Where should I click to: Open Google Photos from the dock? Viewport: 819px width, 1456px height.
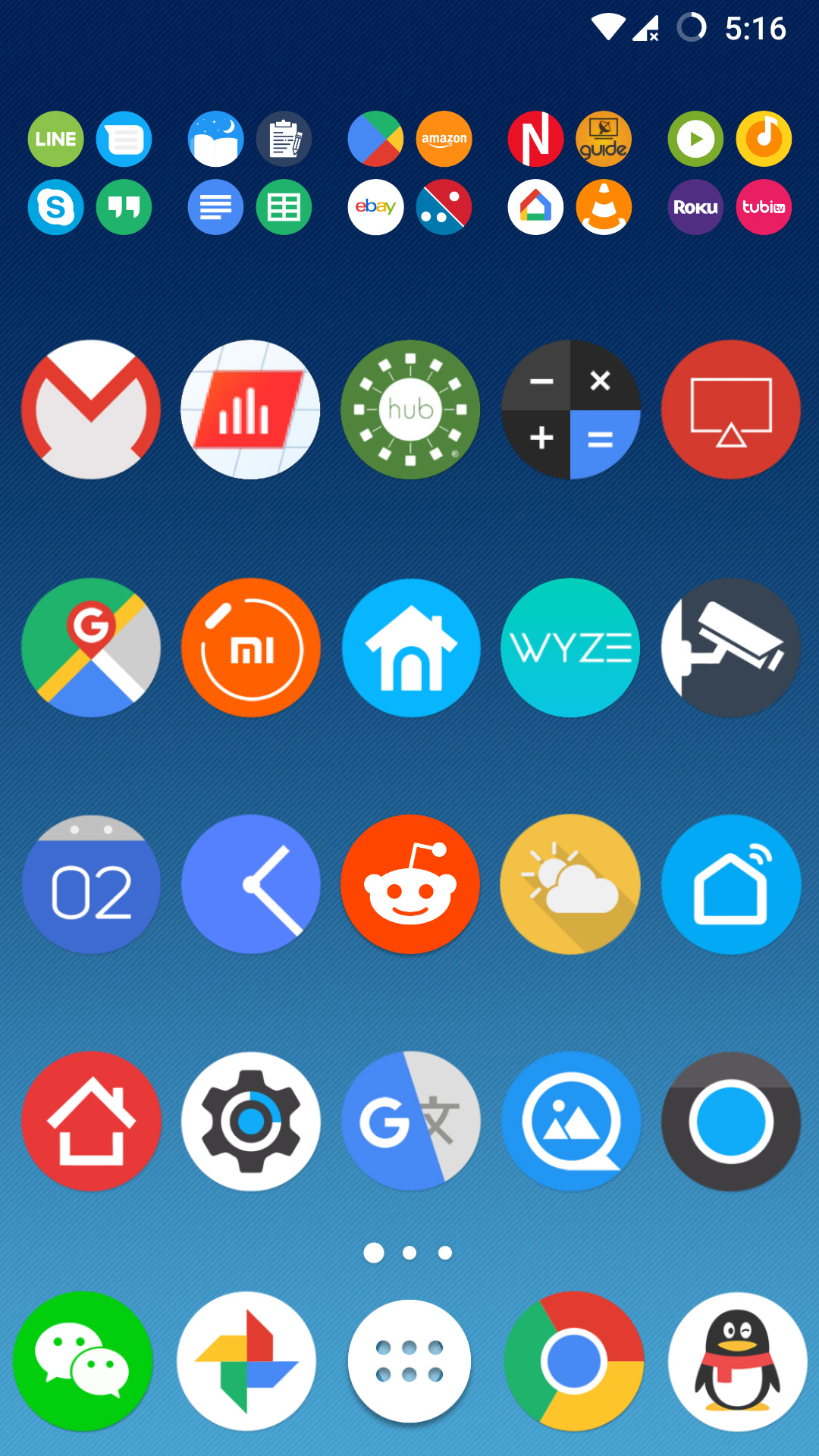pyautogui.click(x=246, y=1361)
